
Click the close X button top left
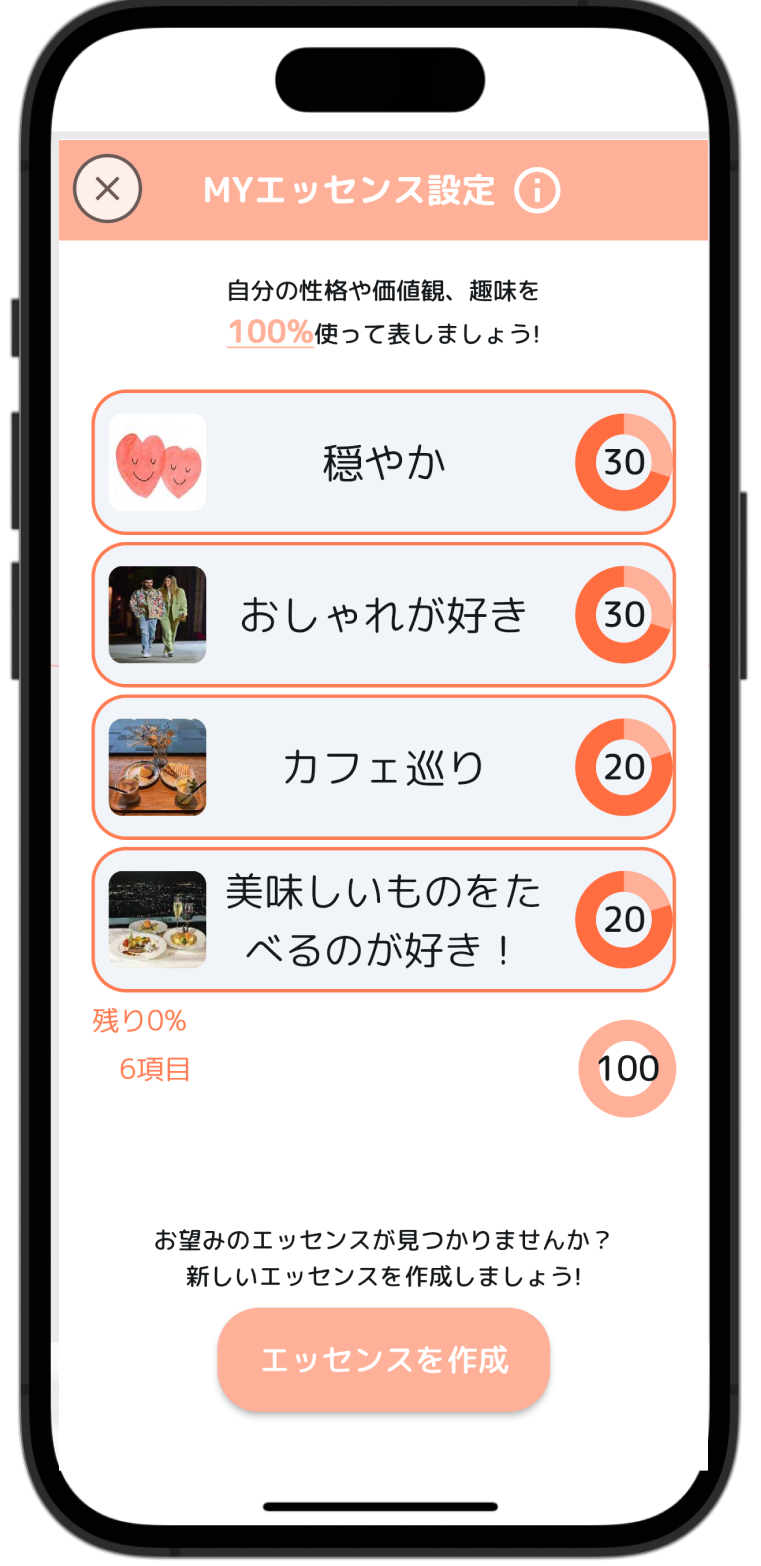[x=107, y=189]
